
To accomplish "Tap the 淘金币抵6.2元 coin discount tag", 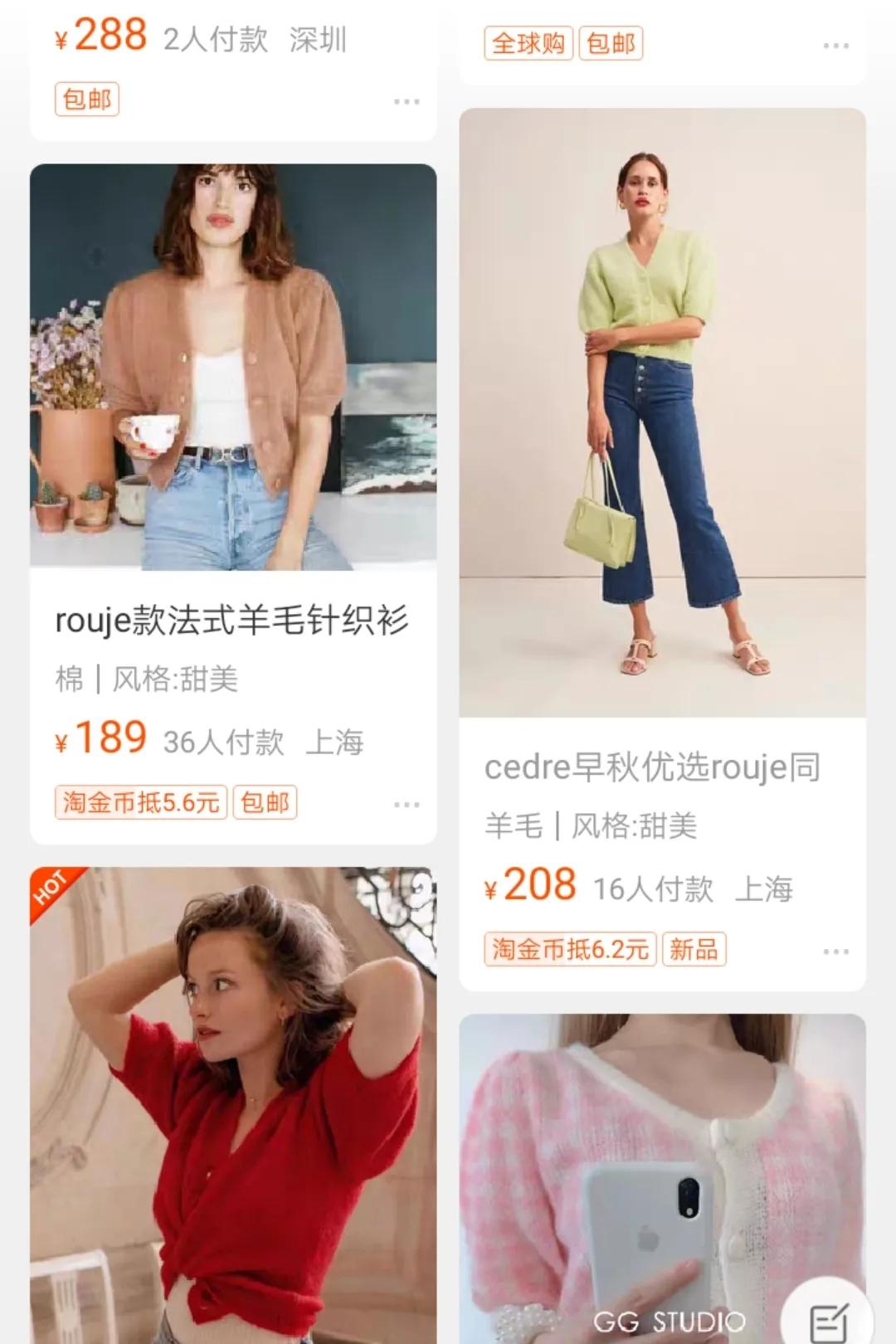I will point(569,948).
